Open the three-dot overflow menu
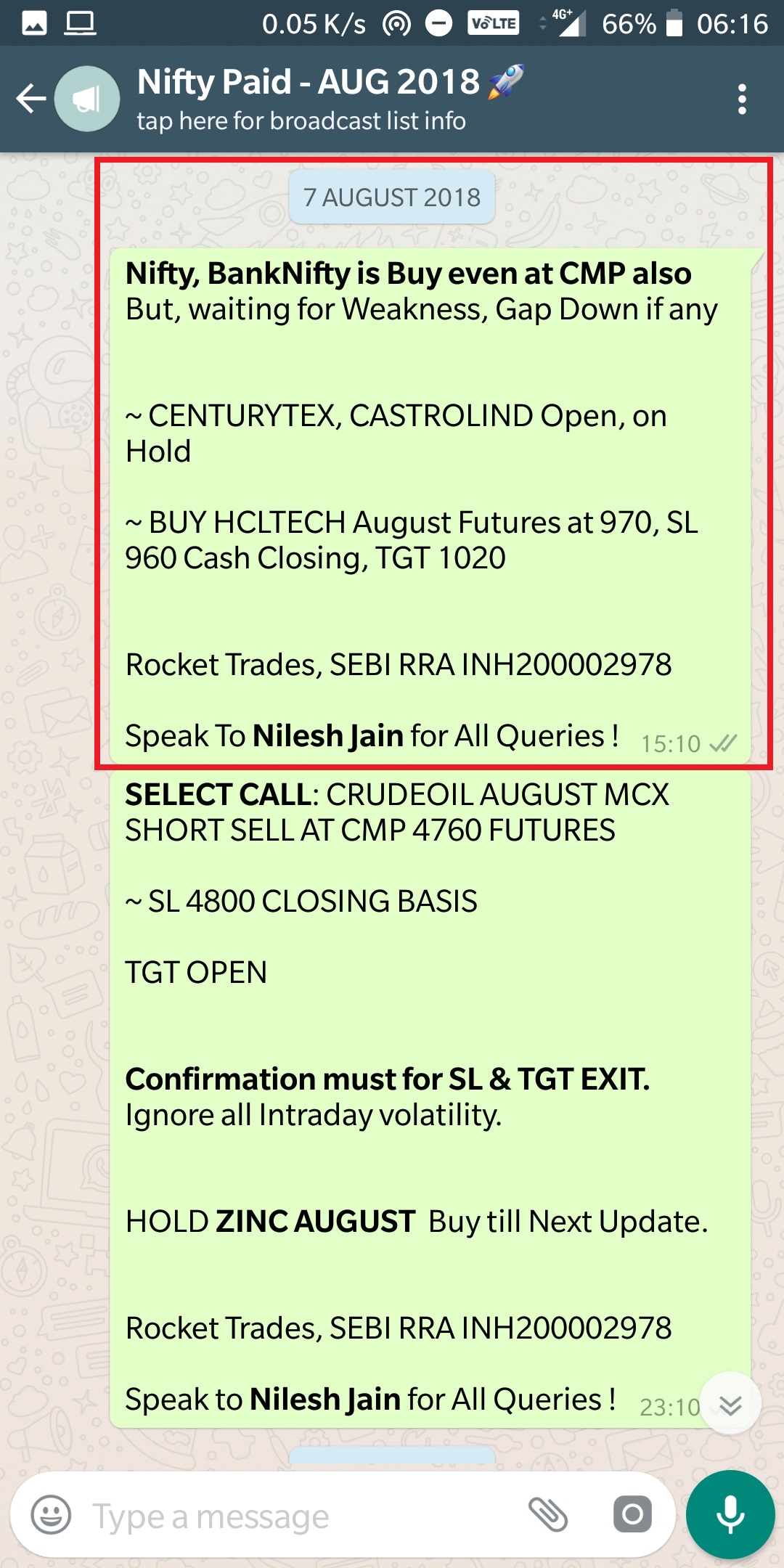784x1568 pixels. click(x=741, y=99)
